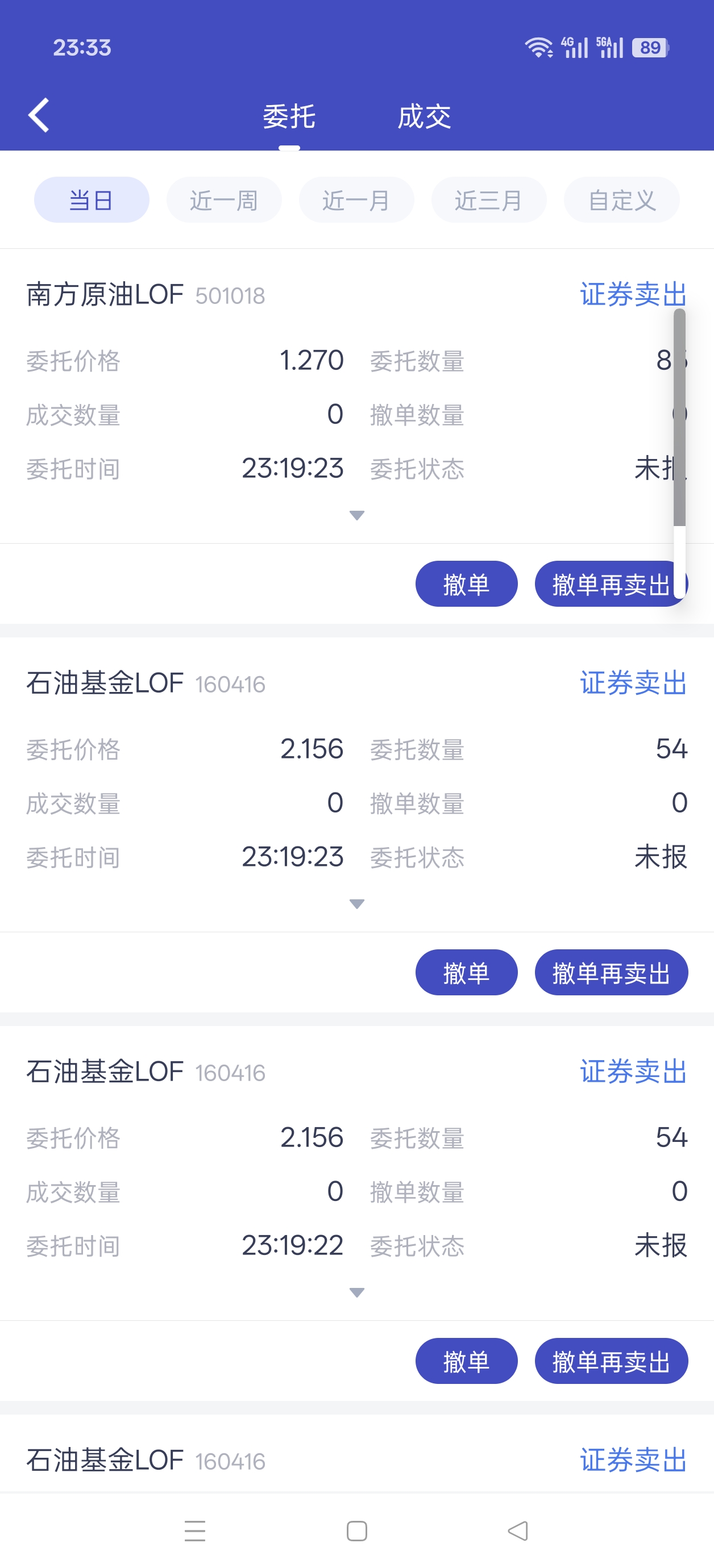Image resolution: width=714 pixels, height=1568 pixels.
Task: Open the 自定义 date range filter
Action: (x=621, y=199)
